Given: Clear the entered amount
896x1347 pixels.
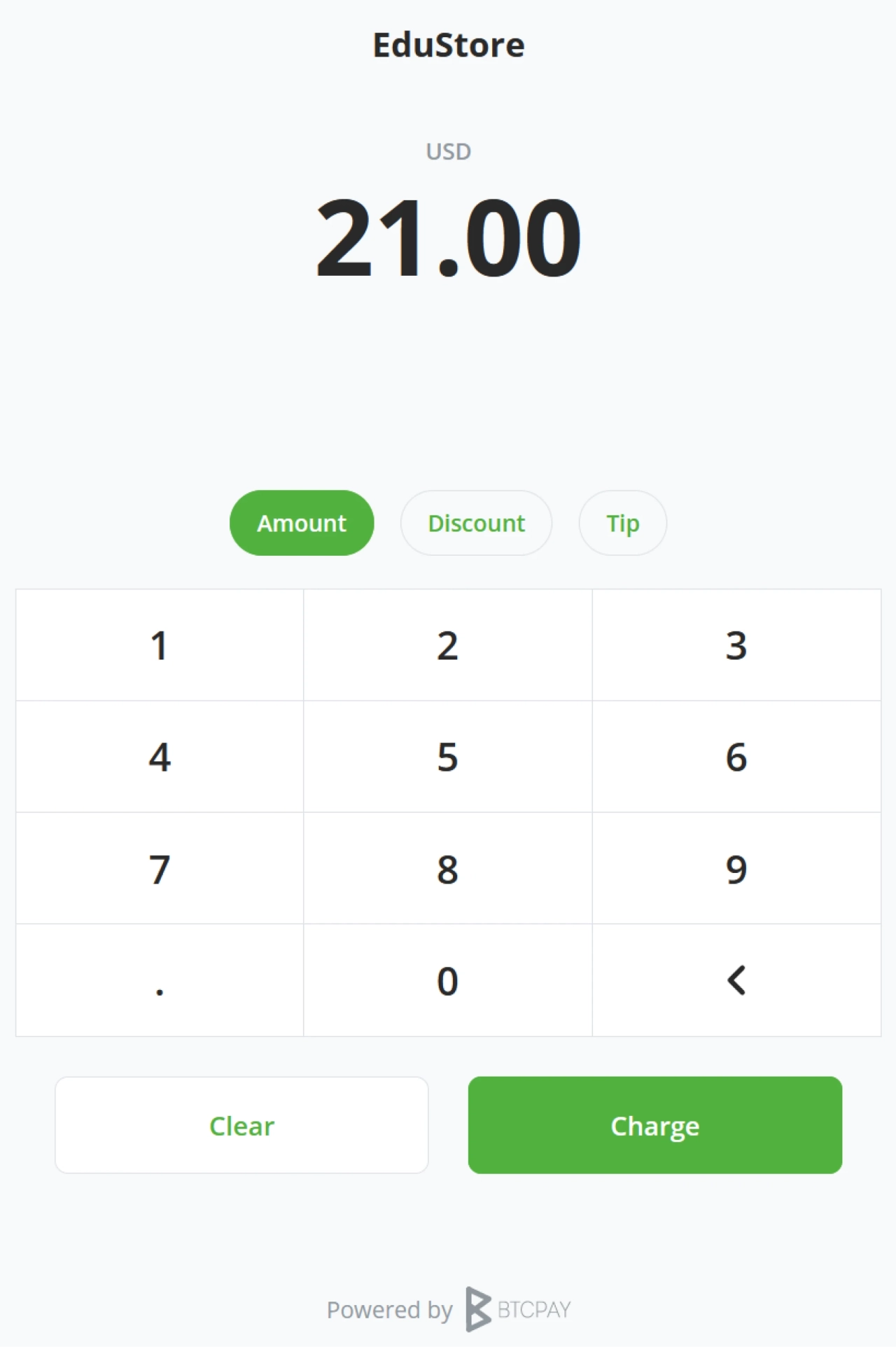Looking at the screenshot, I should 241,1125.
